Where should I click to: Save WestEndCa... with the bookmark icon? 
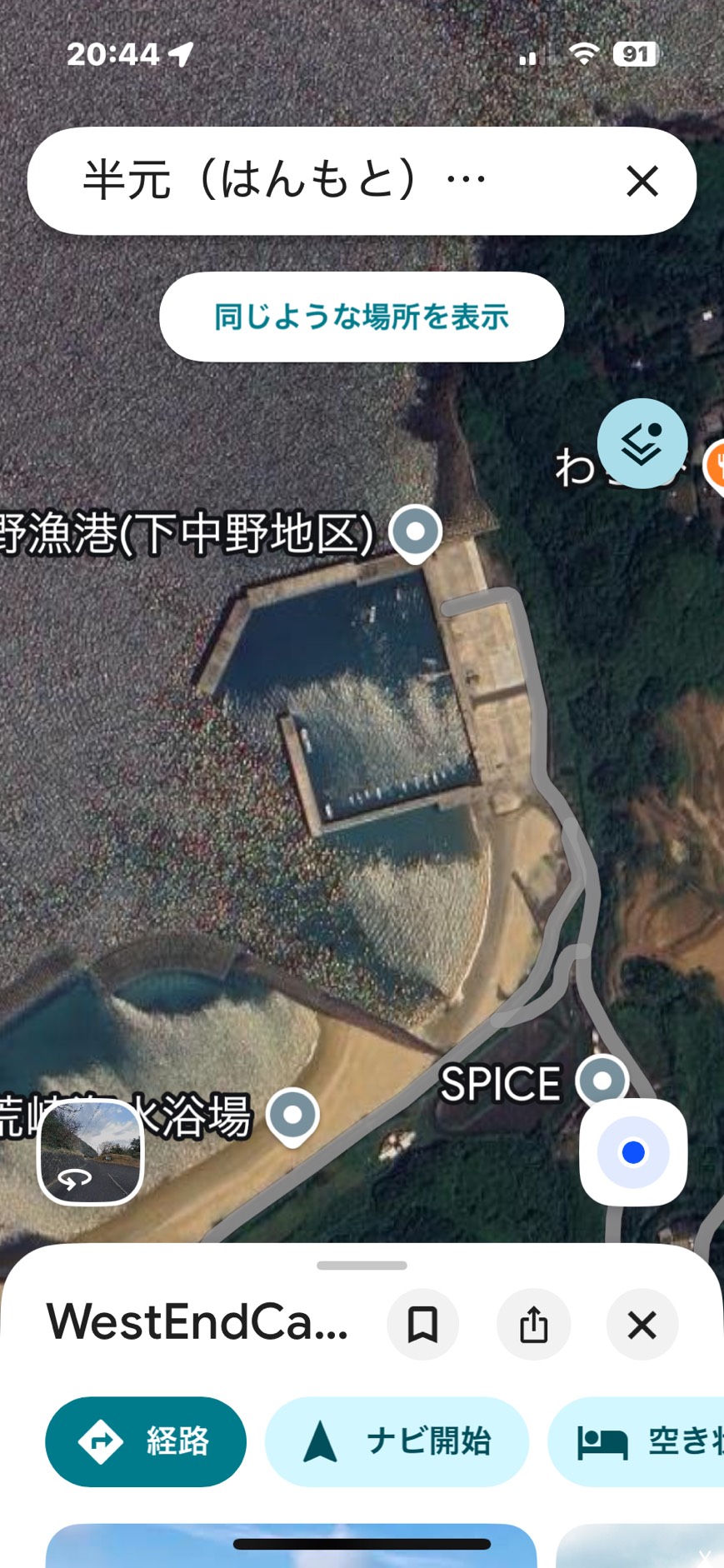click(x=422, y=1324)
